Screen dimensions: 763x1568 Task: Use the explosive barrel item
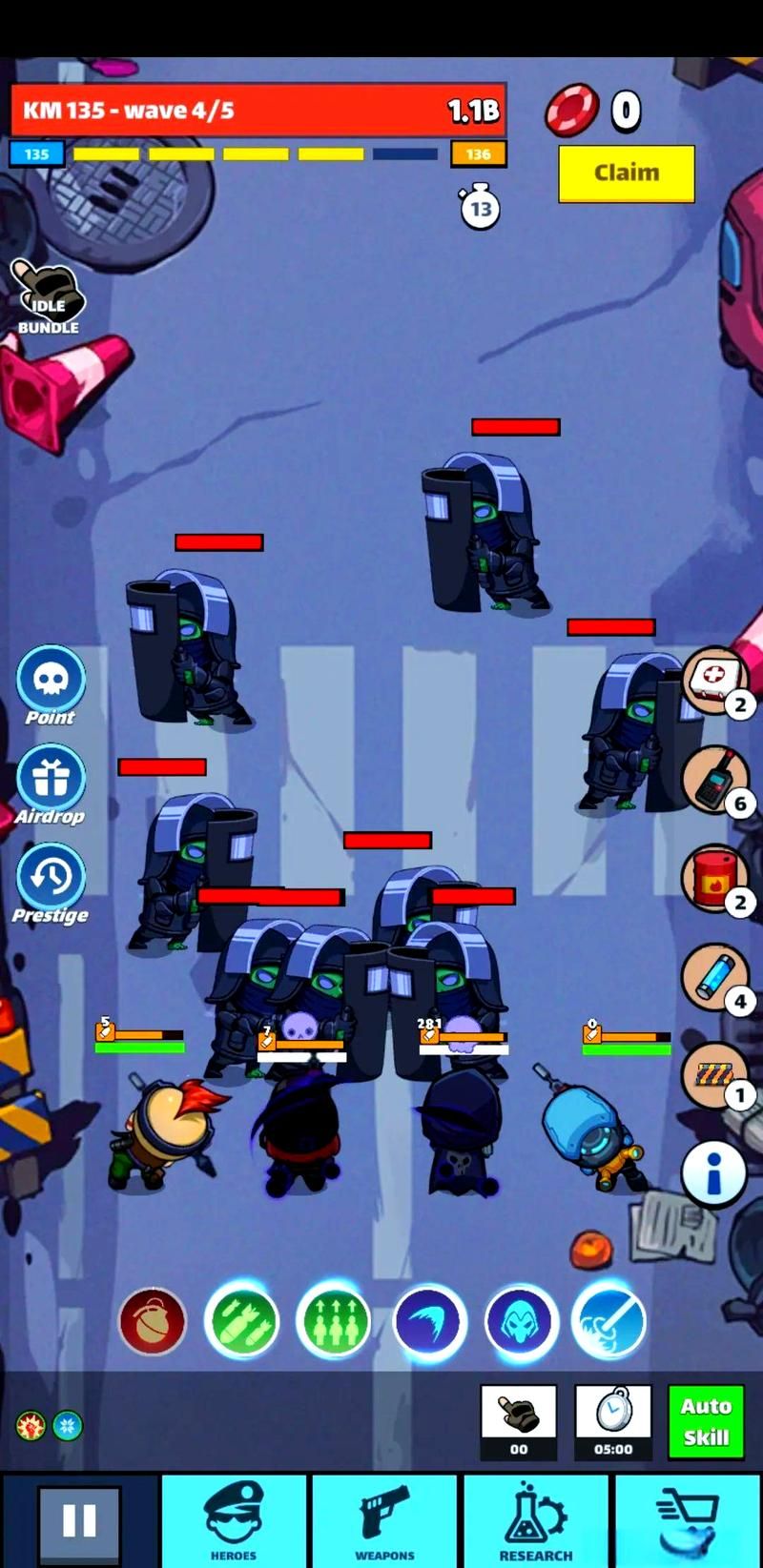pyautogui.click(x=715, y=879)
